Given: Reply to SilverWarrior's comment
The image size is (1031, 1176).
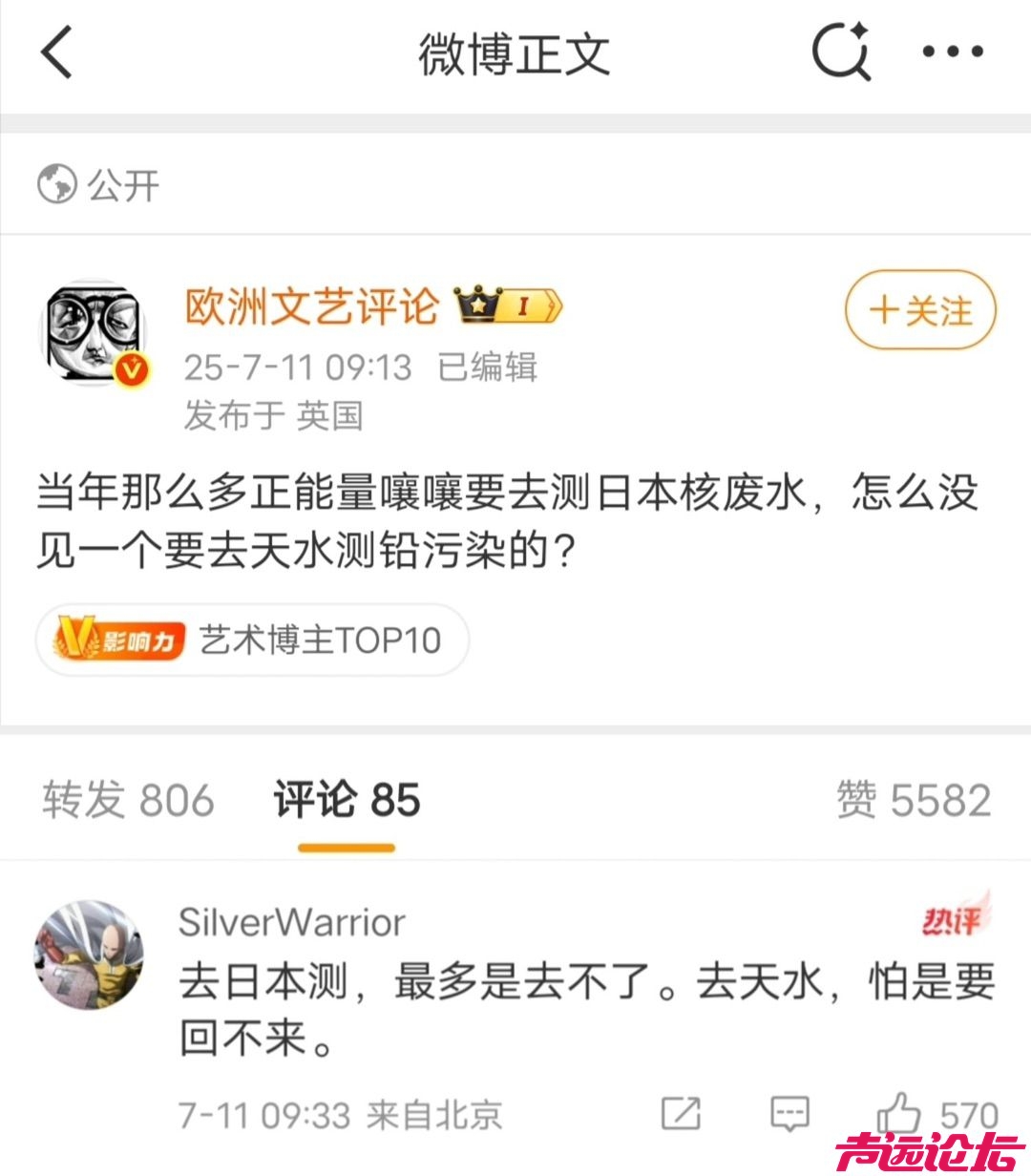Looking at the screenshot, I should [789, 1113].
